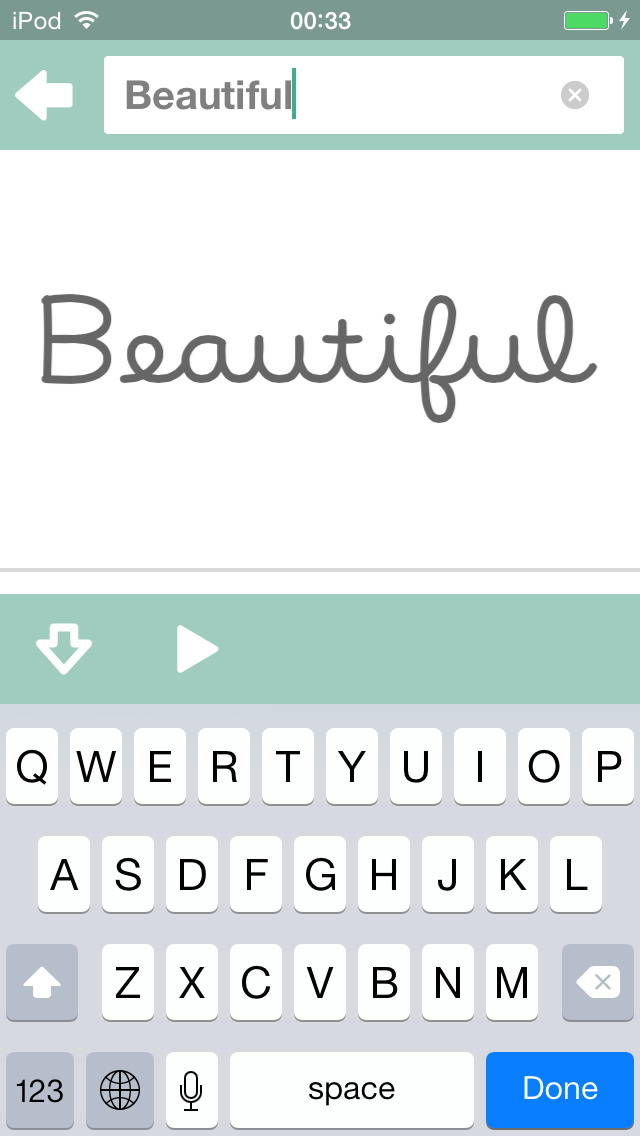Open the globe keyboard language switcher
The height and width of the screenshot is (1136, 640).
[120, 1089]
